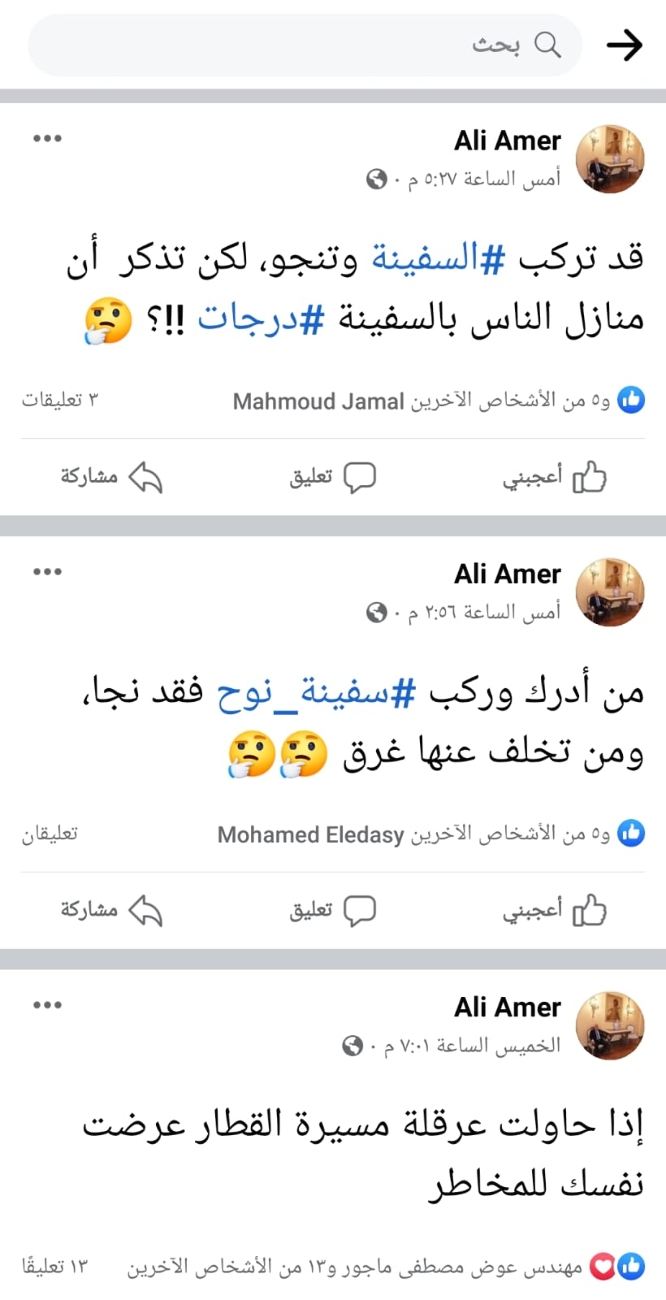Share the post about السفينة درجات
The image size is (666, 1300).
(111, 478)
